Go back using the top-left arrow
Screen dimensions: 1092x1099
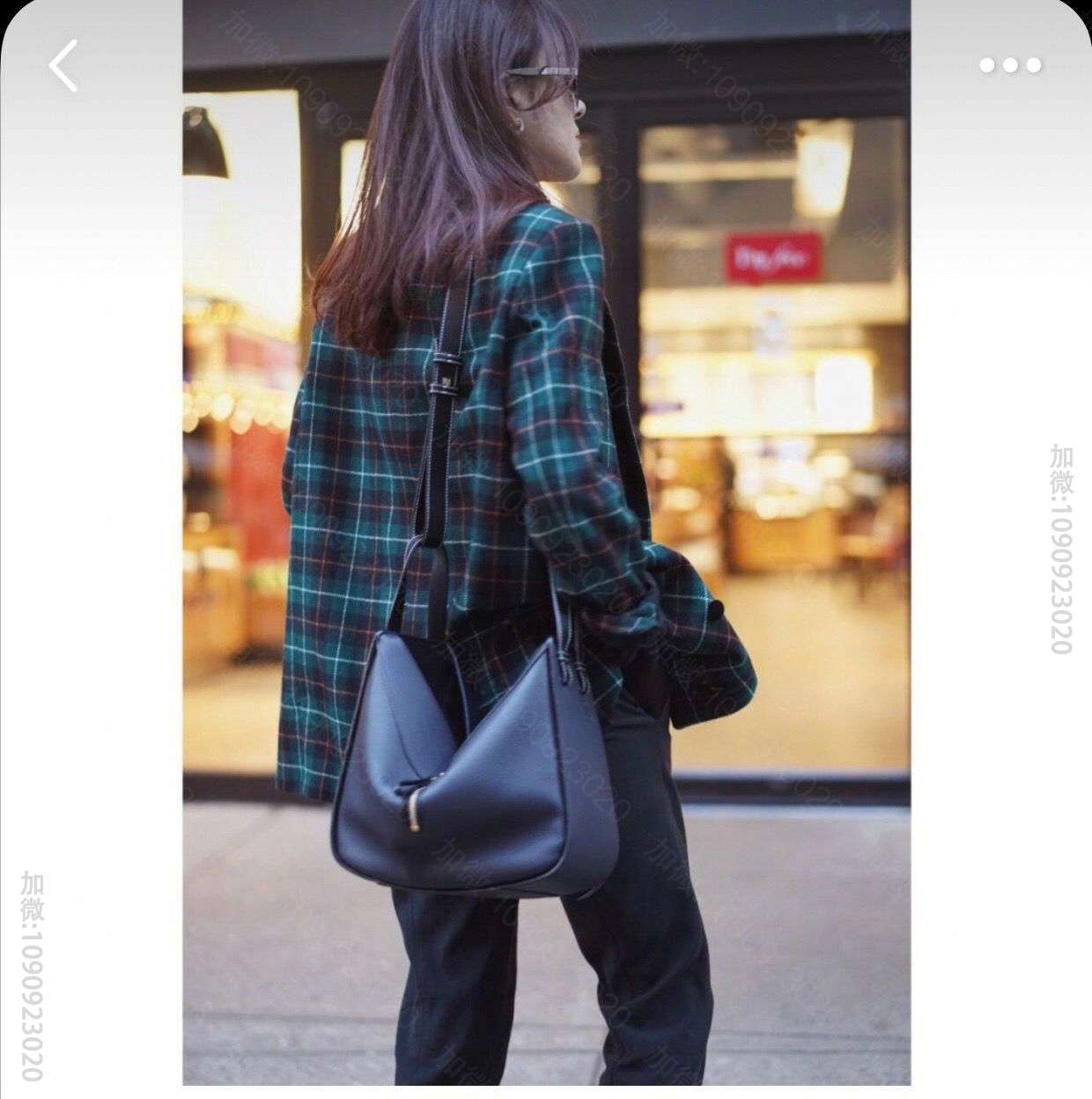(63, 65)
